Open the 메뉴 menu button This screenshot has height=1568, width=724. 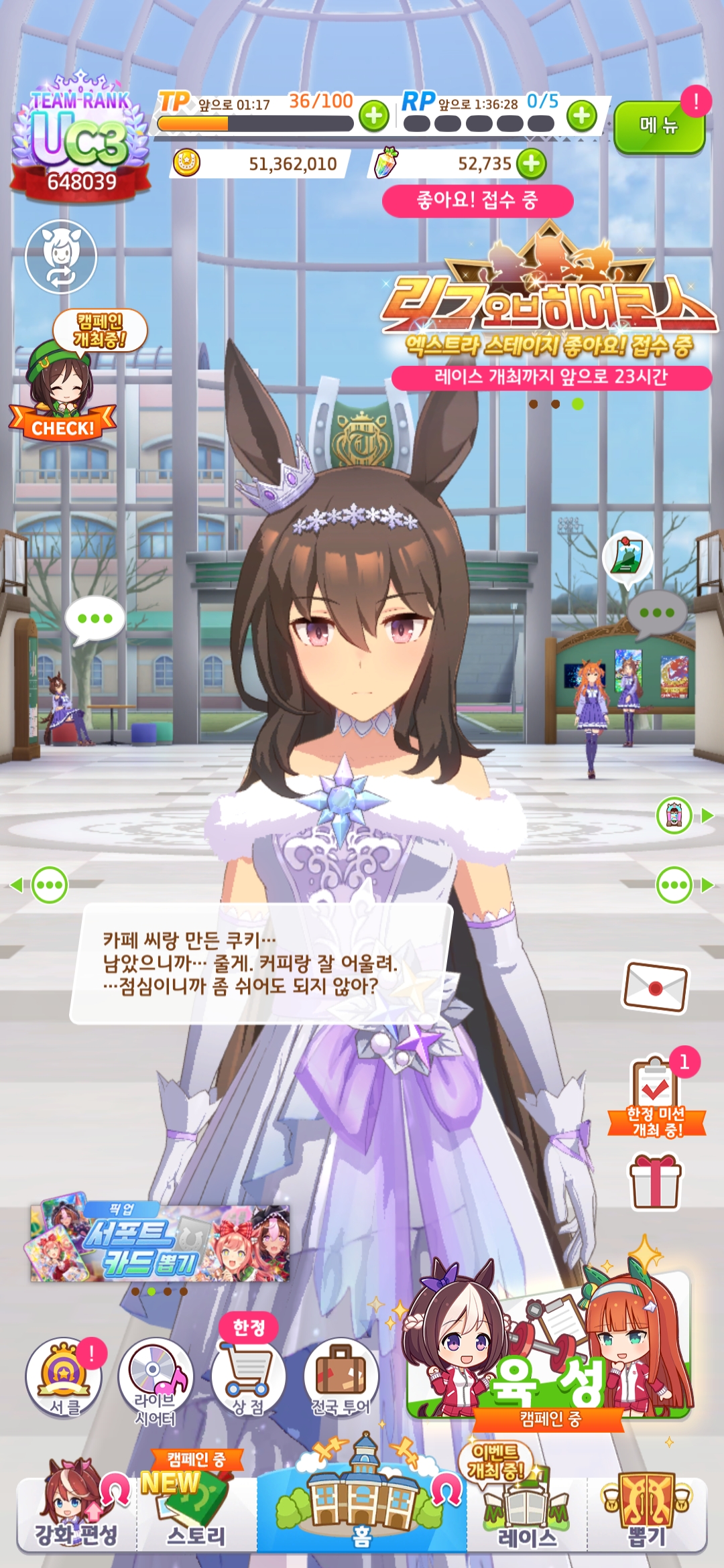pos(658,126)
